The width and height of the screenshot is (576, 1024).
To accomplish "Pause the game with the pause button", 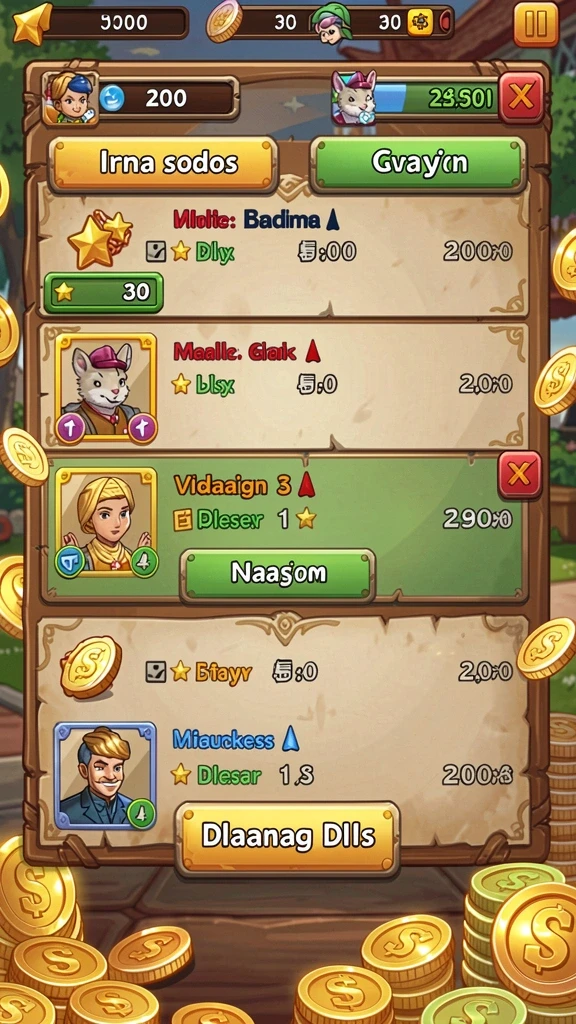I will (x=536, y=25).
